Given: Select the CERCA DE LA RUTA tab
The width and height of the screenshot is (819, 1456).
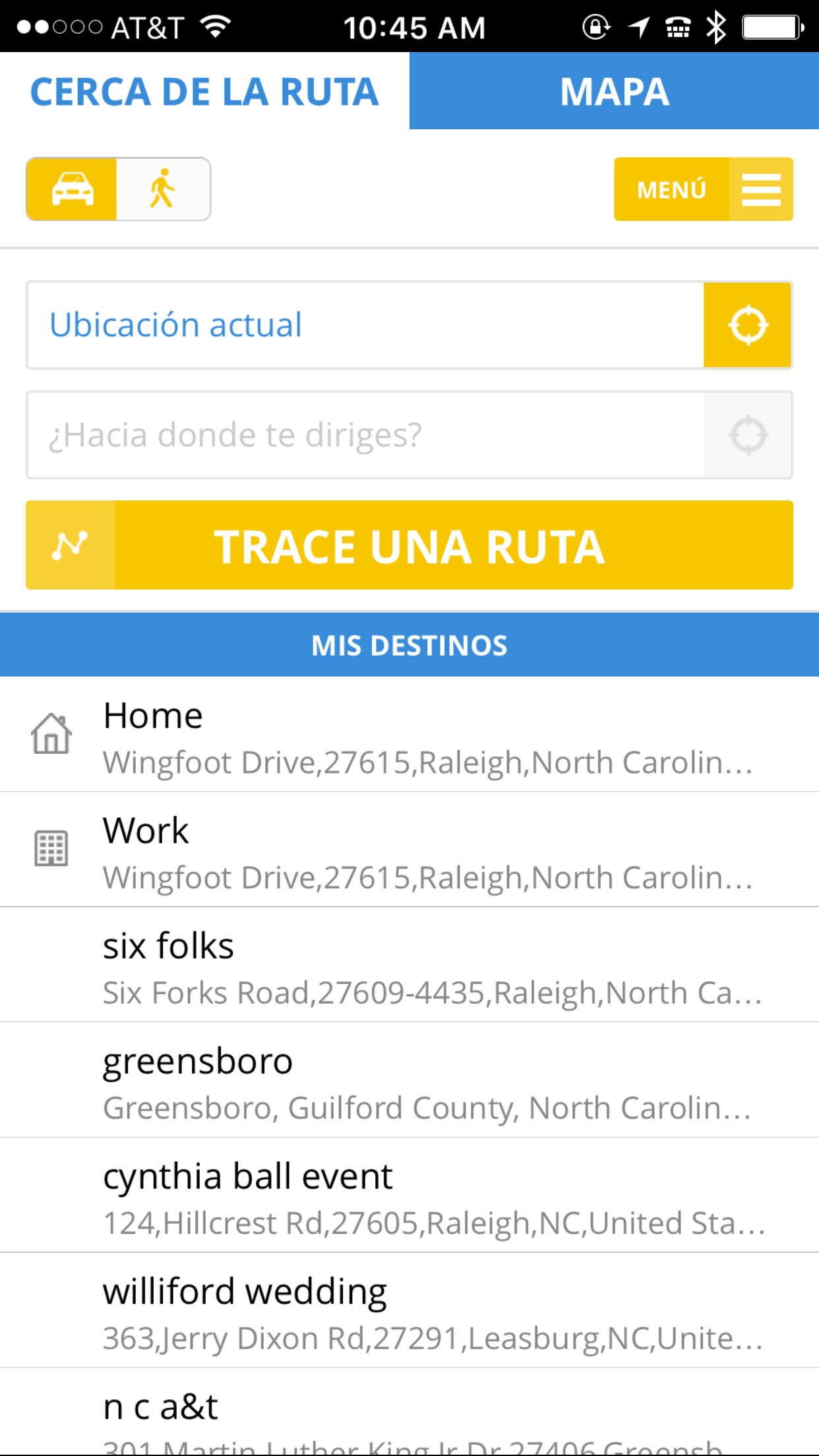Looking at the screenshot, I should coord(204,91).
